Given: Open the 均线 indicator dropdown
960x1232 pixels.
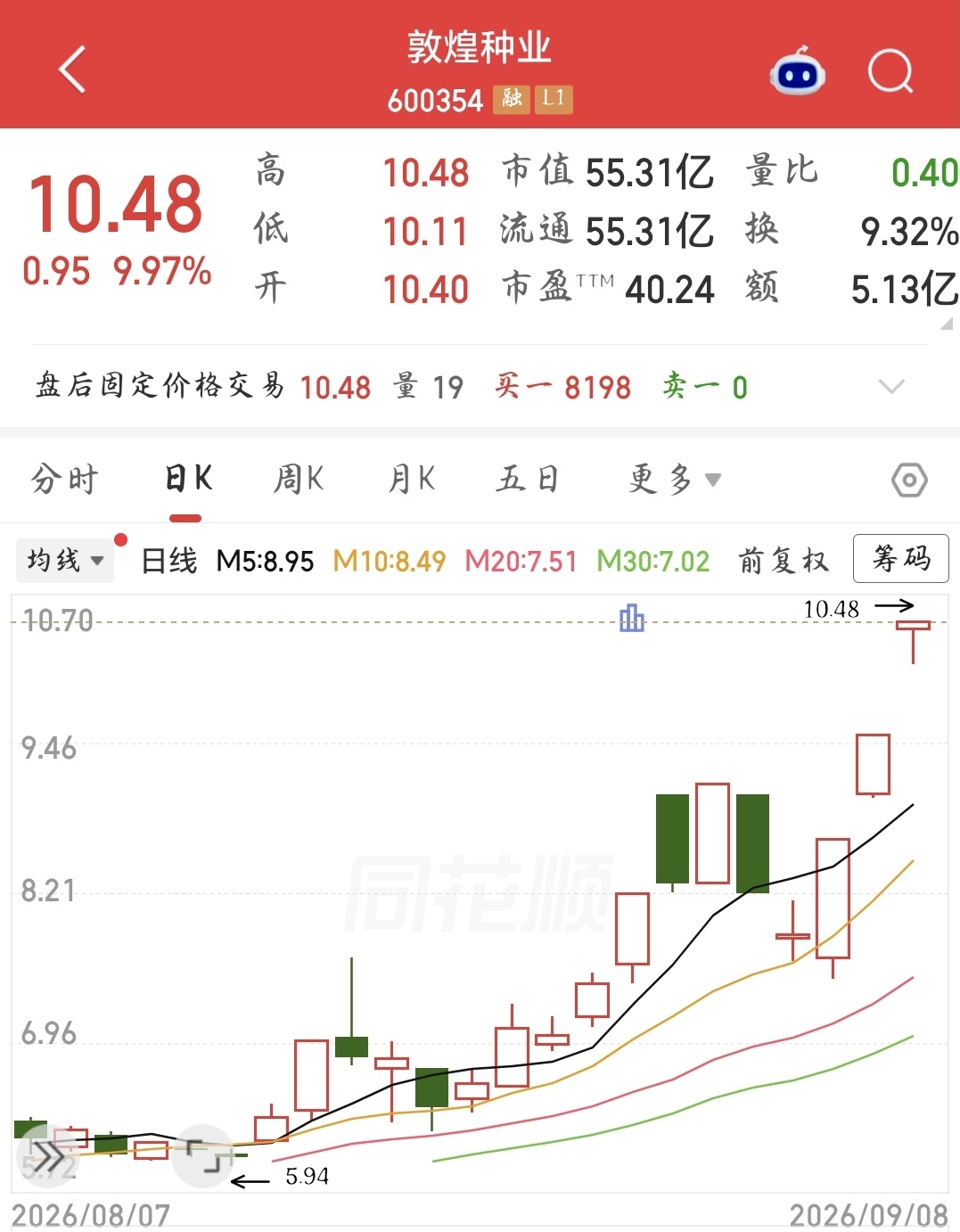Looking at the screenshot, I should coord(65,561).
